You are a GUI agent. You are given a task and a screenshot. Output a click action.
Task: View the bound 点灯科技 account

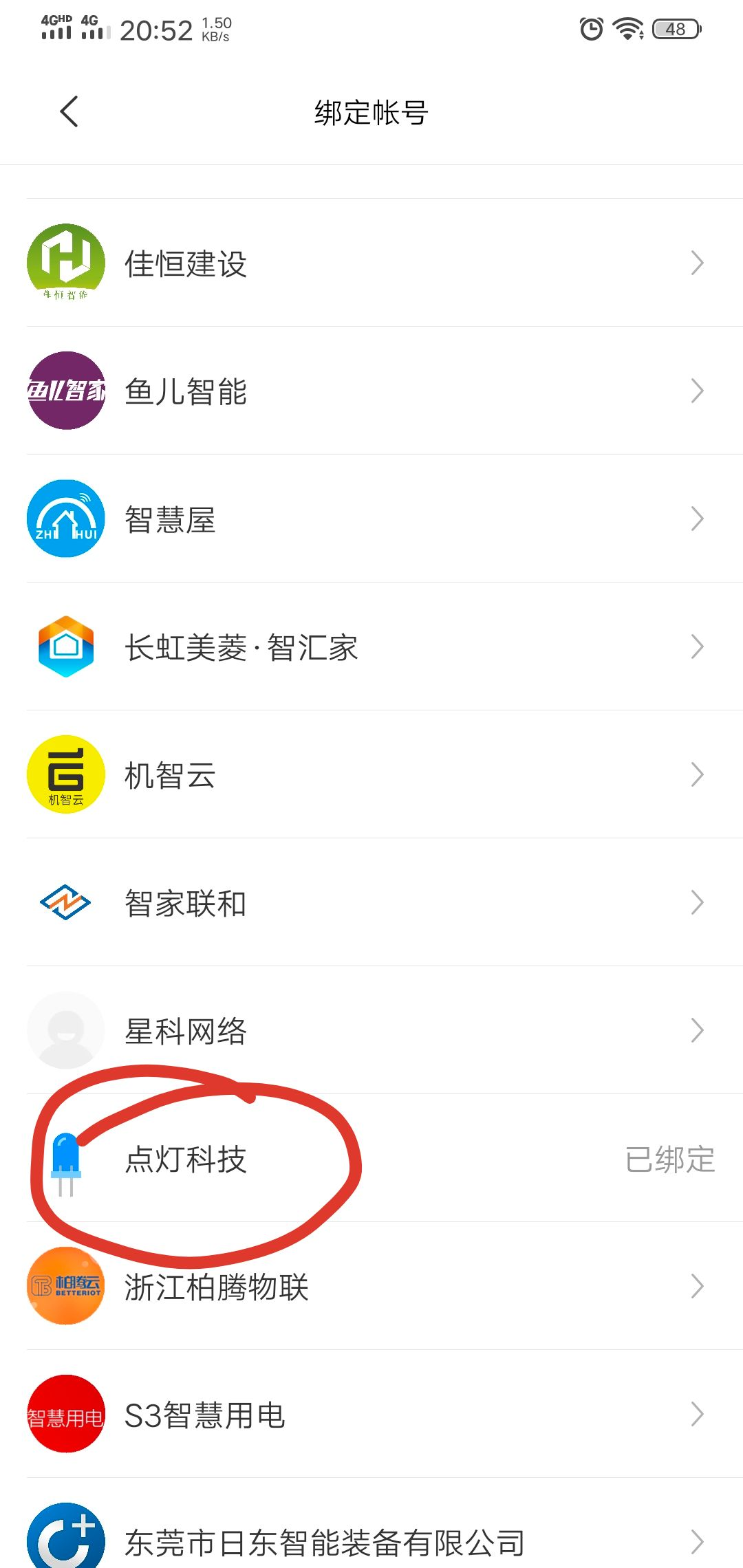point(371,1158)
